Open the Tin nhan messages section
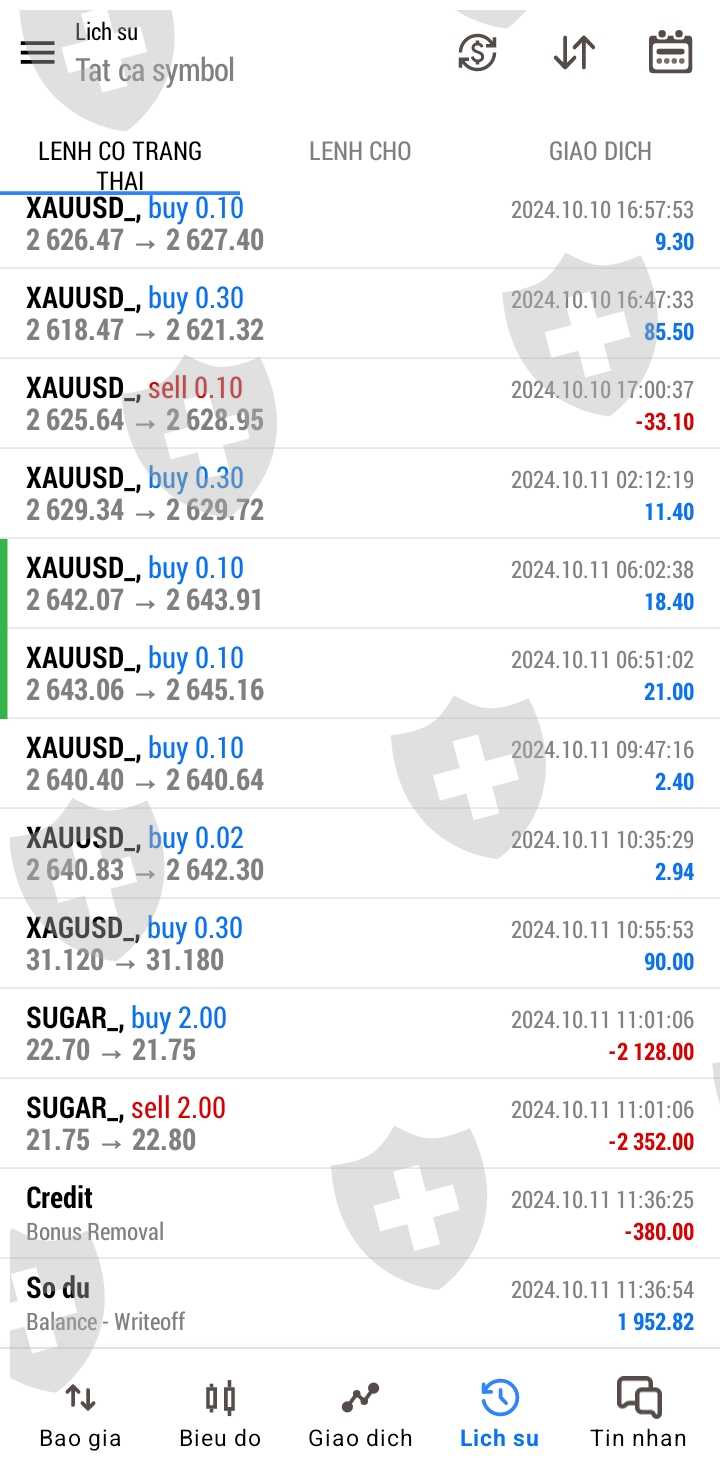This screenshot has width=720, height=1465. point(638,1415)
